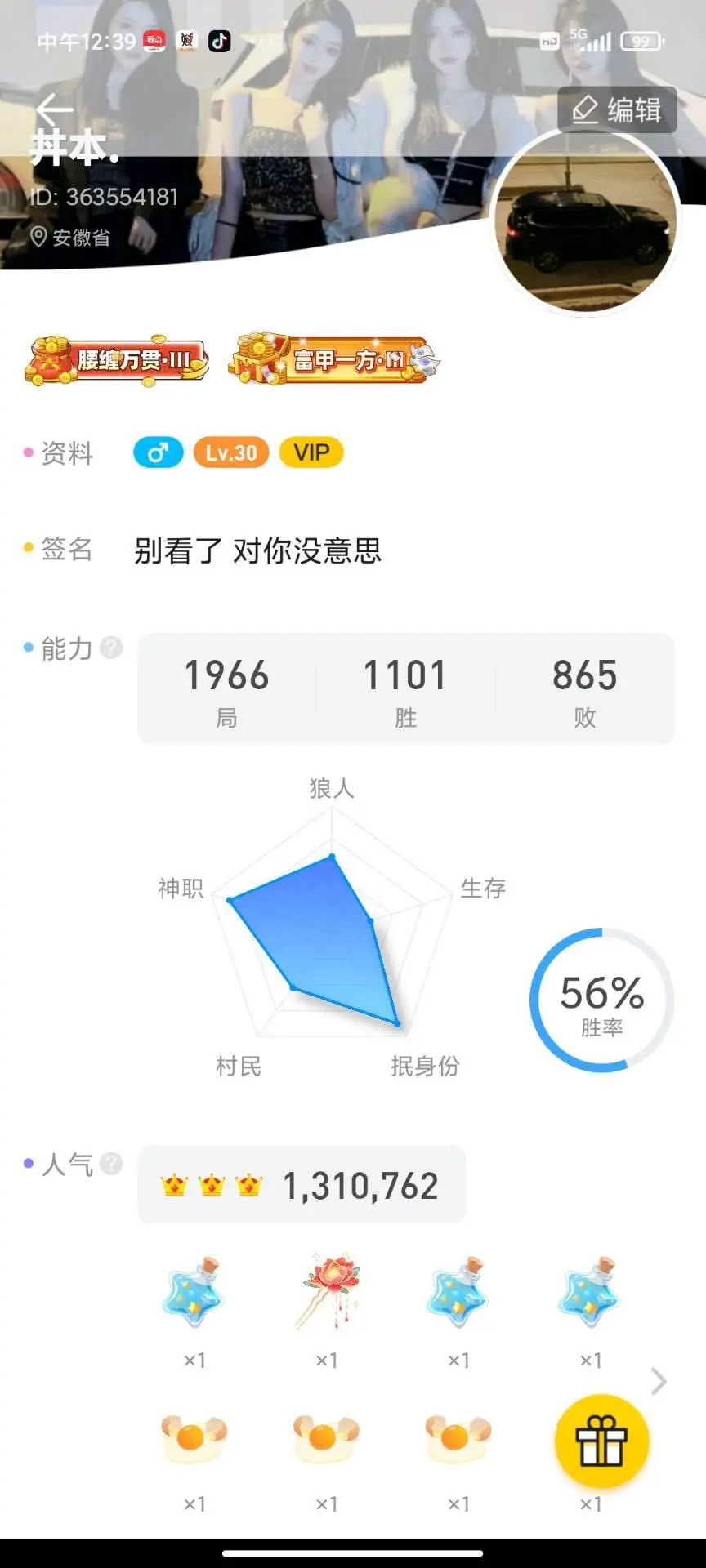Open the help icon beside 人气
The image size is (706, 1568).
(111, 1163)
